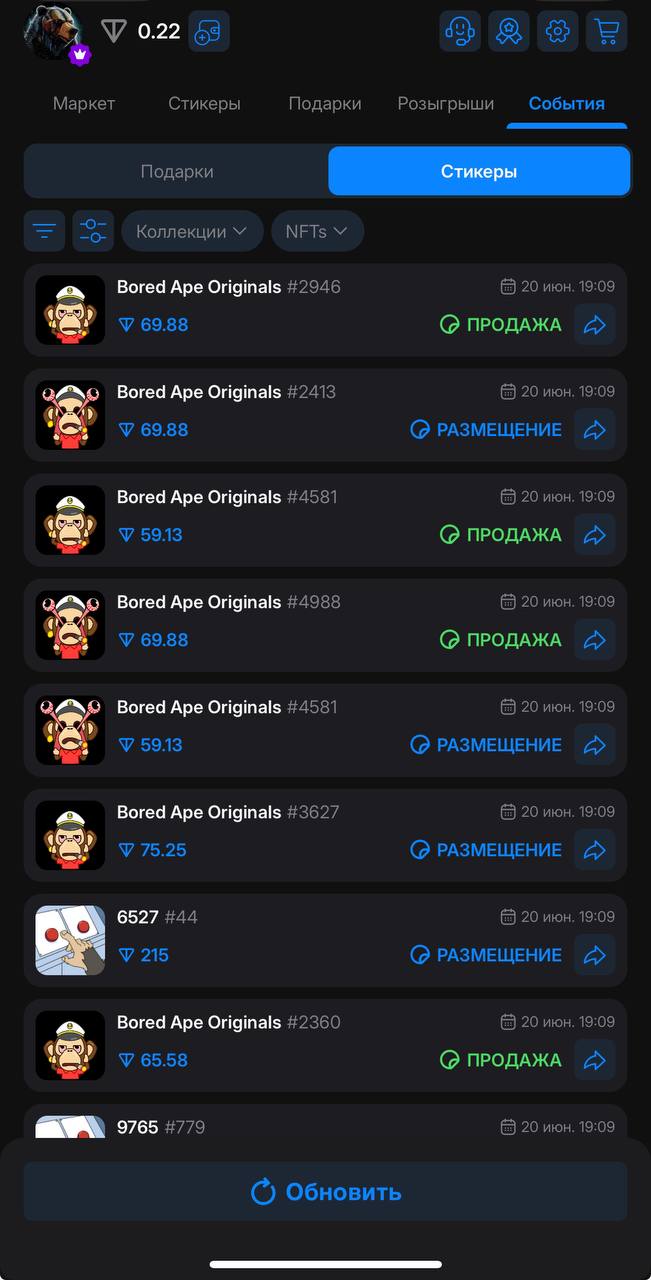The width and height of the screenshot is (651, 1280).
Task: Switch to the Подарки top tab
Action: tap(325, 103)
